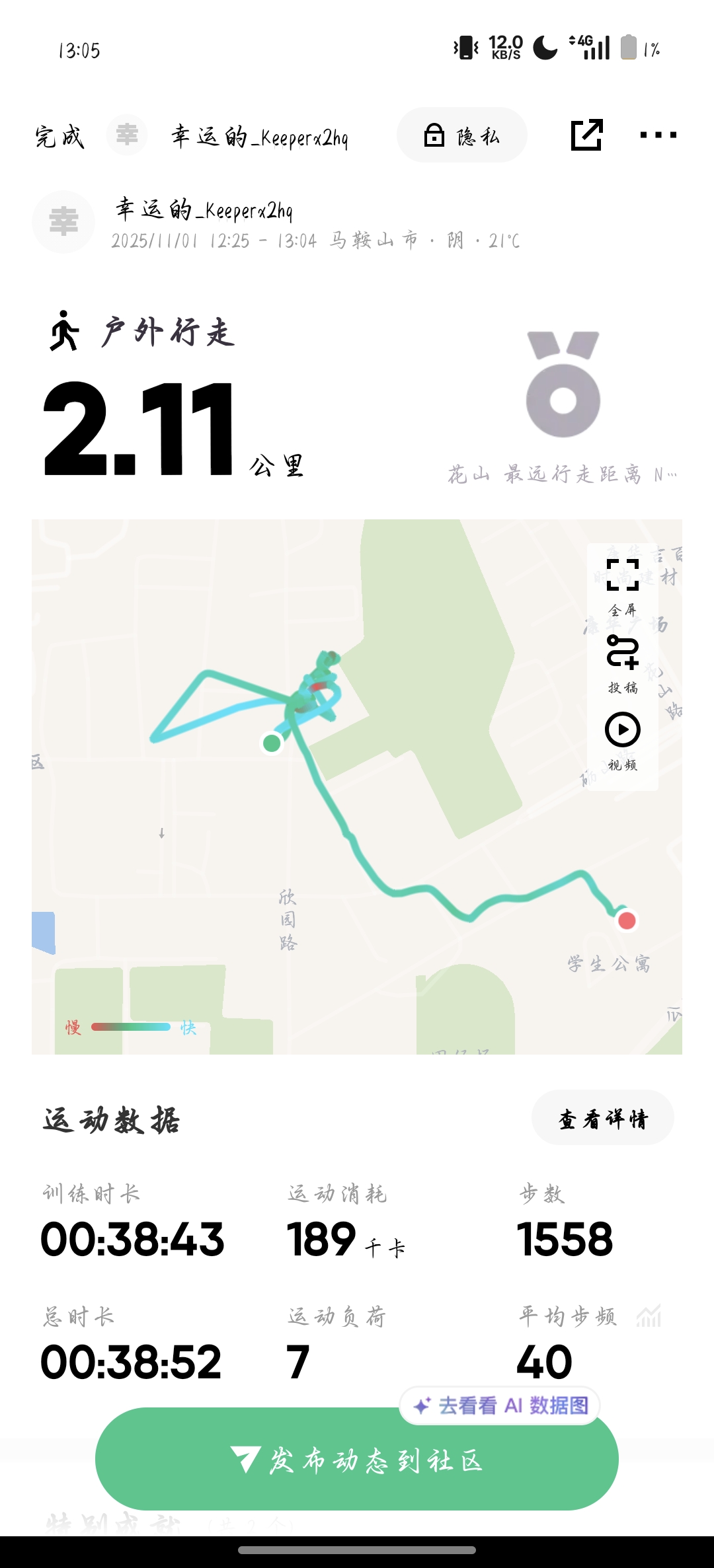This screenshot has width=714, height=1568.
Task: Open 查看详情 for workout data
Action: [603, 1118]
